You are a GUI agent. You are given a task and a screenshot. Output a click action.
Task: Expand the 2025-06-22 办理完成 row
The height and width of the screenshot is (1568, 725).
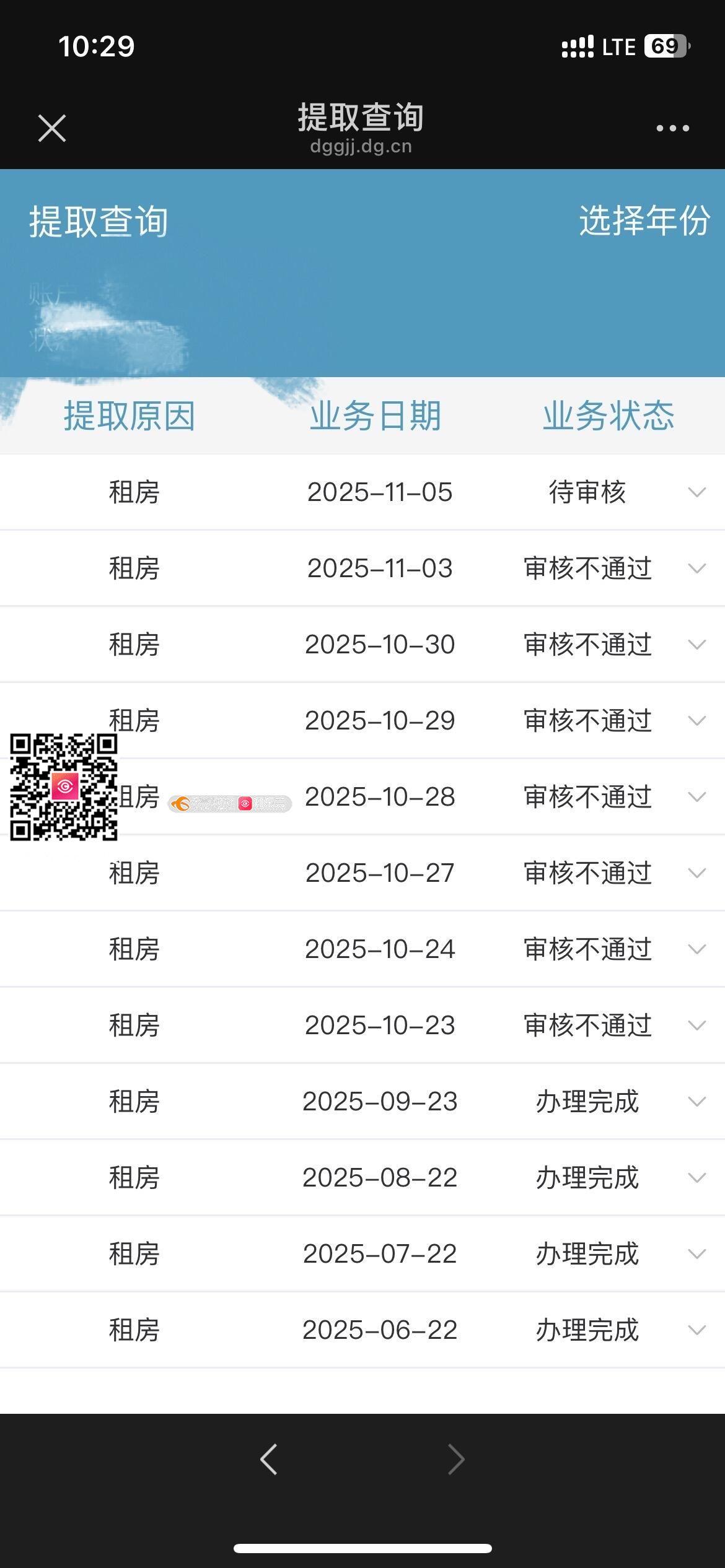(x=696, y=1331)
